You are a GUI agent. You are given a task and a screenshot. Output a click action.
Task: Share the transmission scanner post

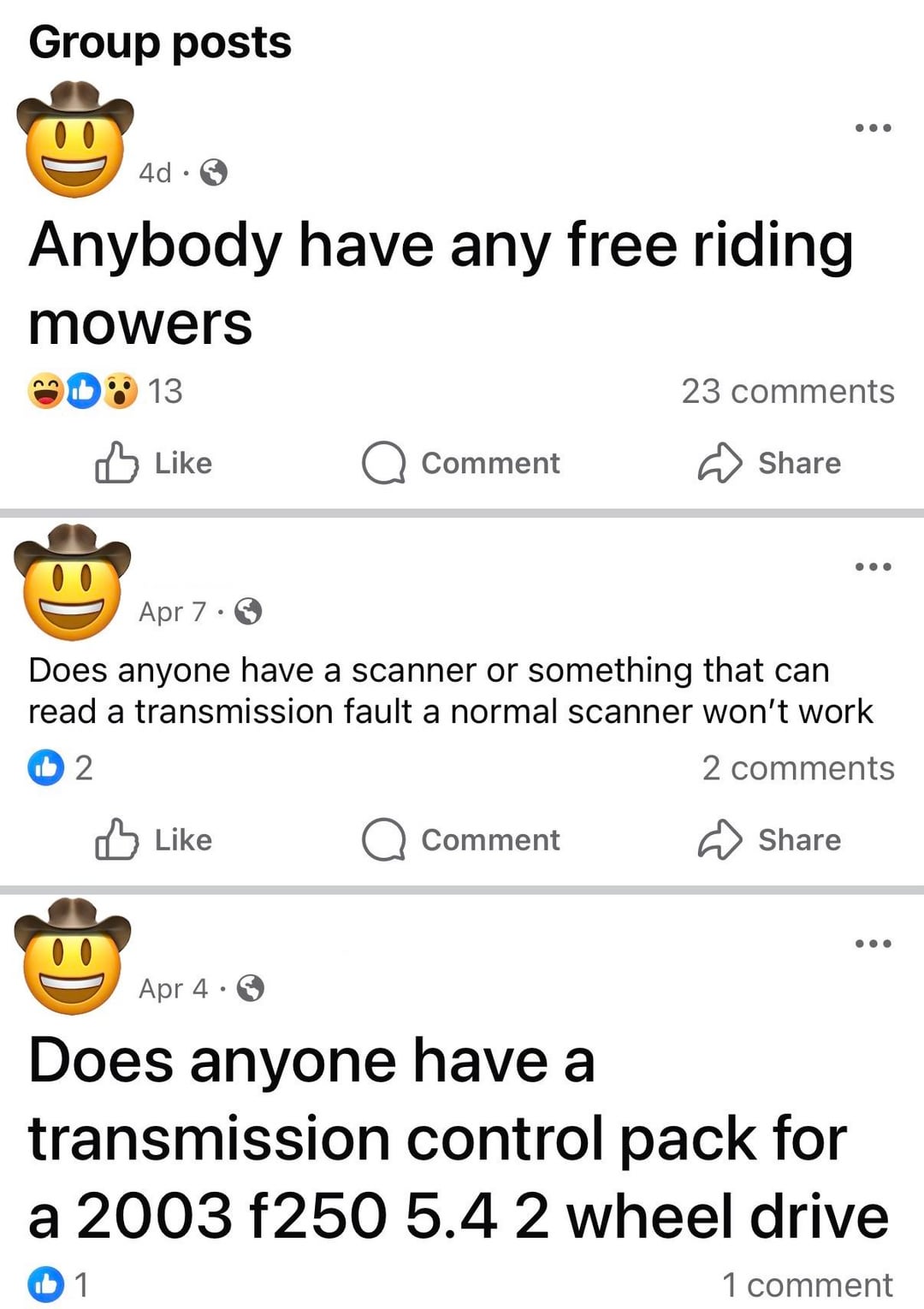[x=769, y=840]
